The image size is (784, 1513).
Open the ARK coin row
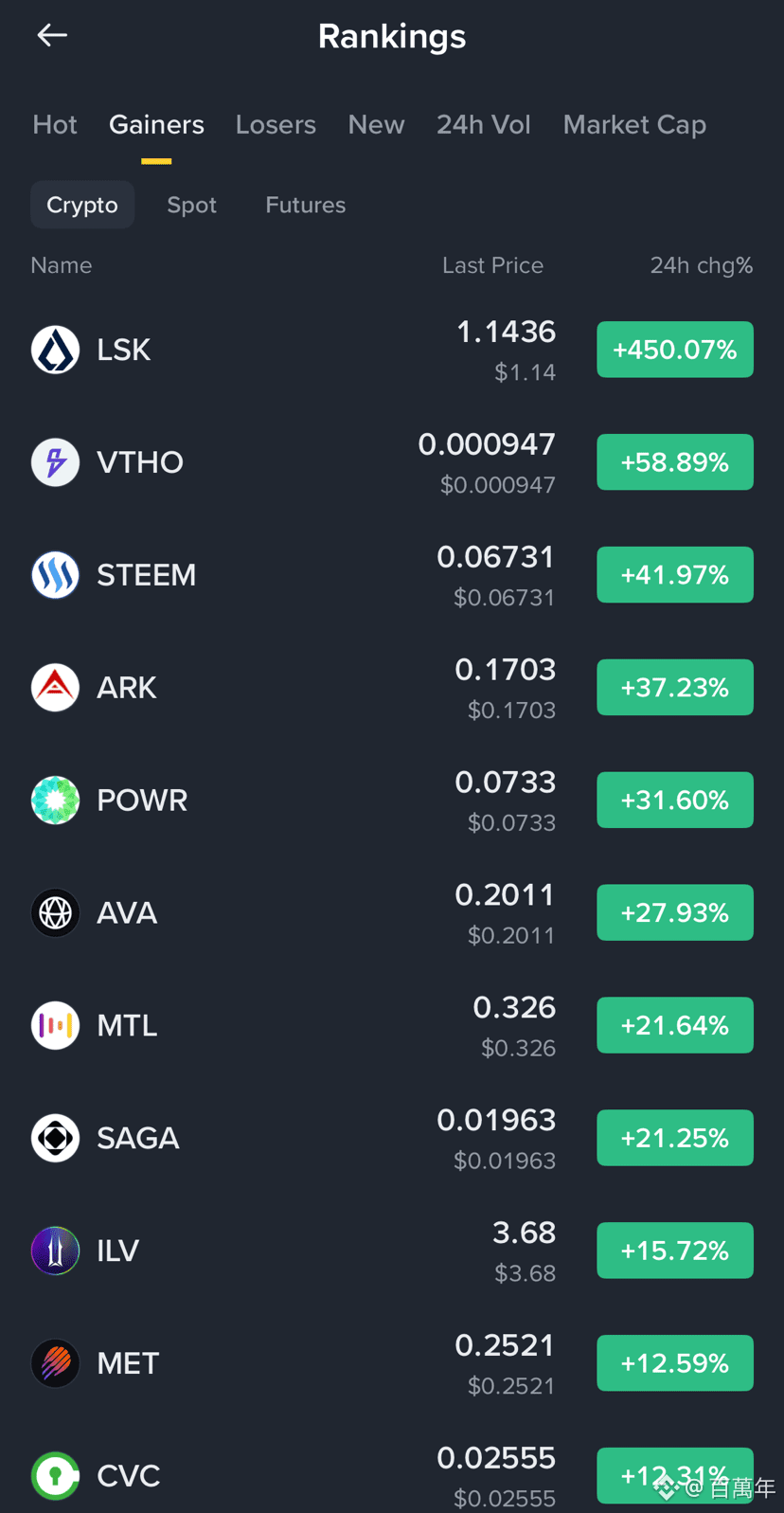(392, 688)
